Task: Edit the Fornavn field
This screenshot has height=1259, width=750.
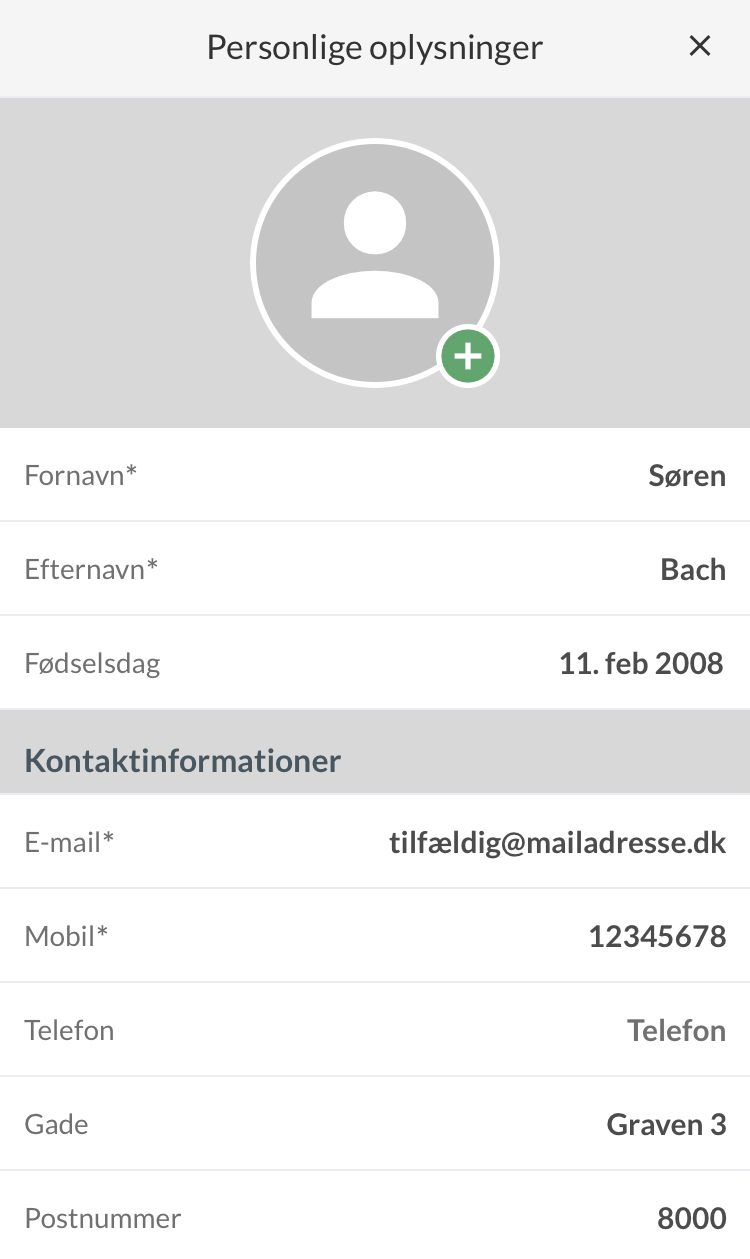Action: coord(375,475)
